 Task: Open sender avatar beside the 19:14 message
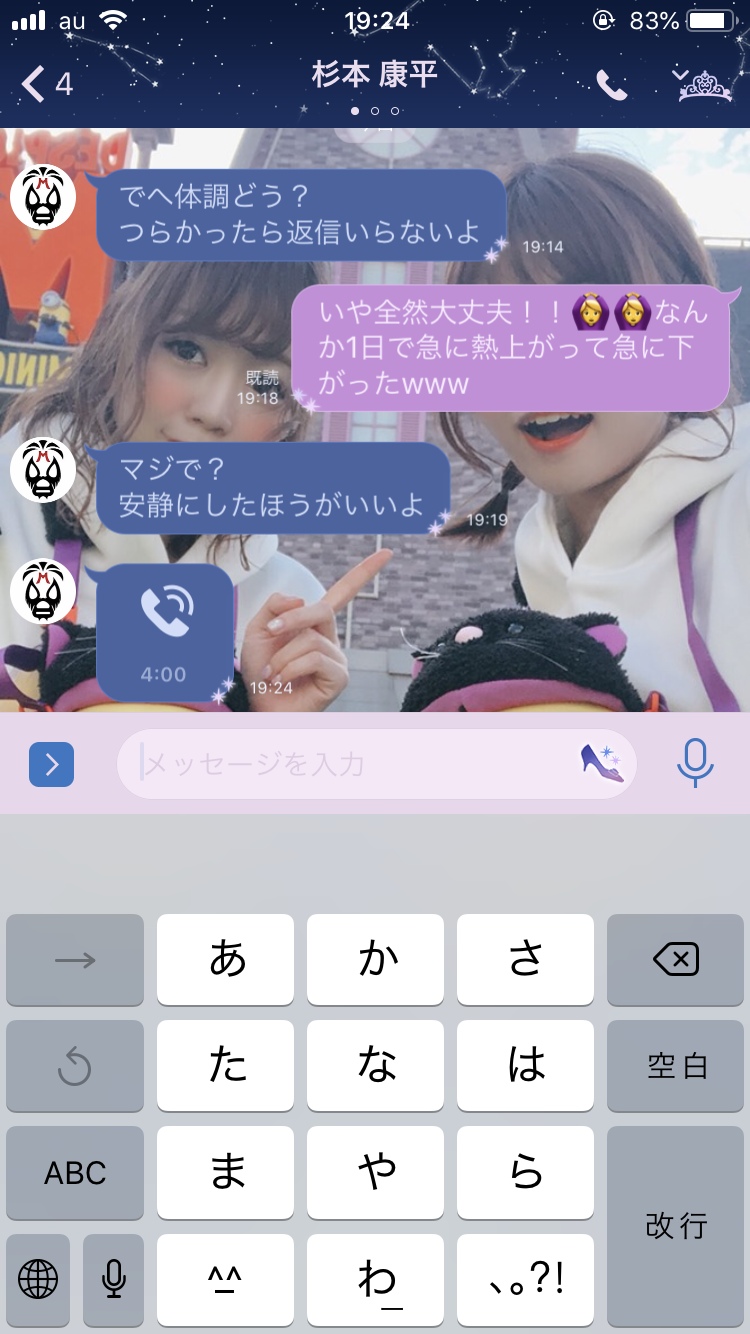[43, 197]
